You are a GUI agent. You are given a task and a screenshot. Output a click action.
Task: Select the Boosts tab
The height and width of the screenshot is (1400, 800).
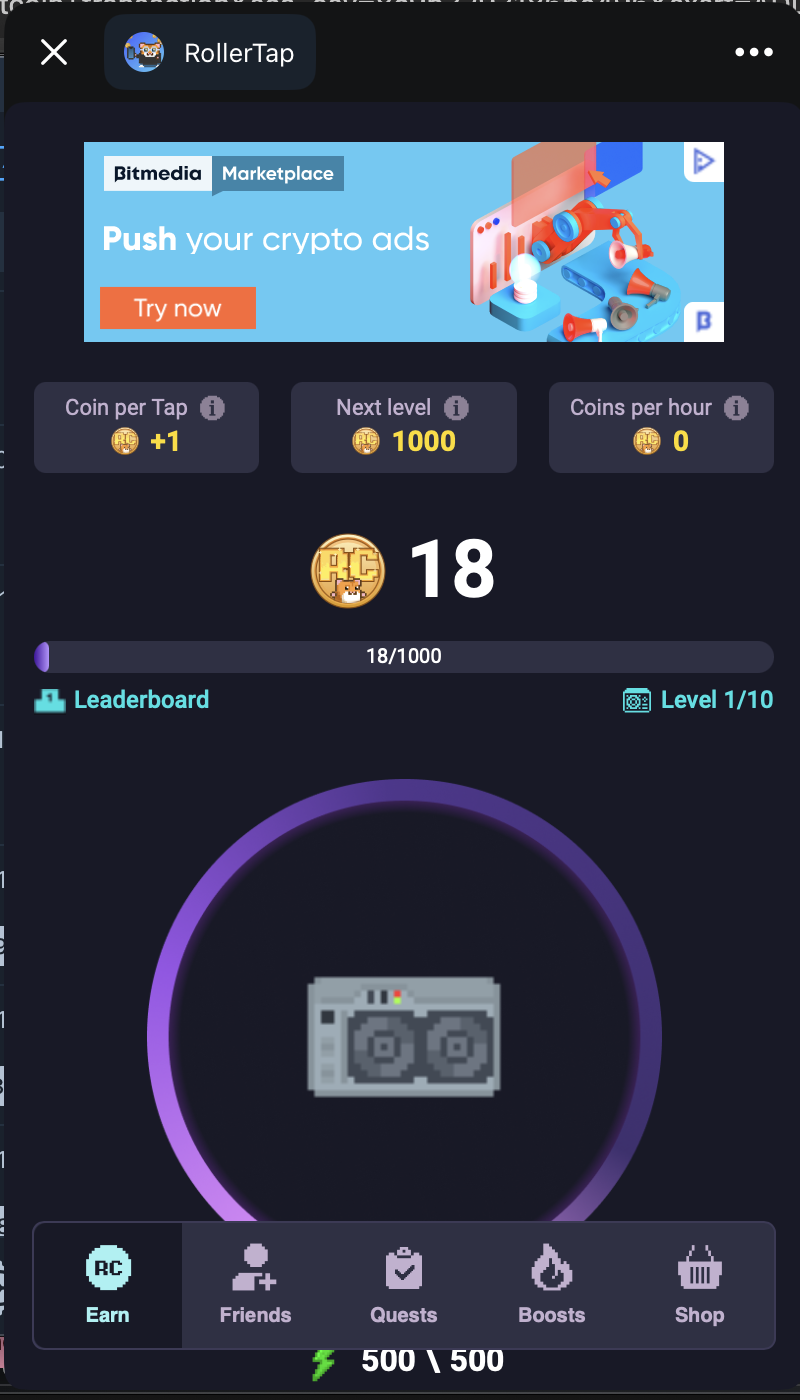(551, 1285)
